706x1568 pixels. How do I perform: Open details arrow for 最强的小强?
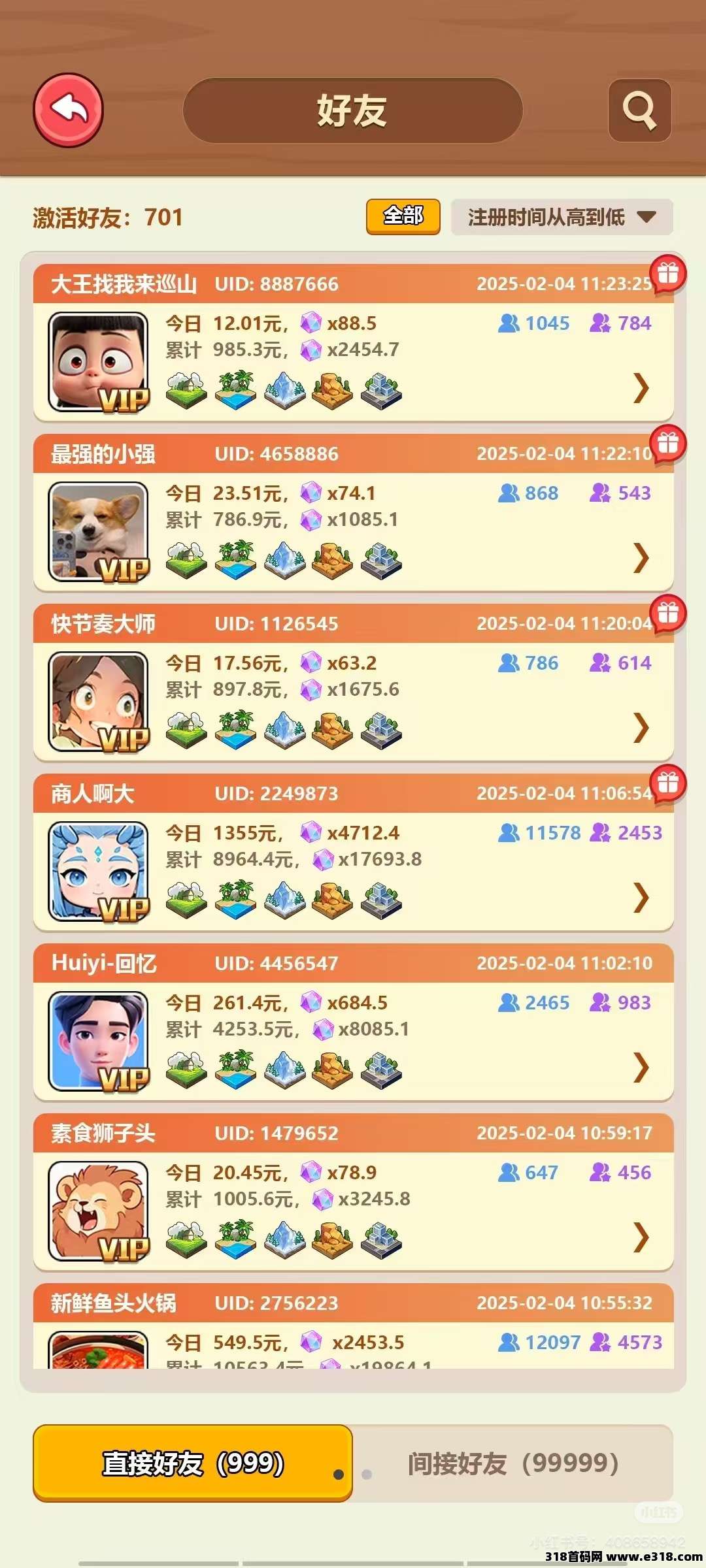[641, 558]
